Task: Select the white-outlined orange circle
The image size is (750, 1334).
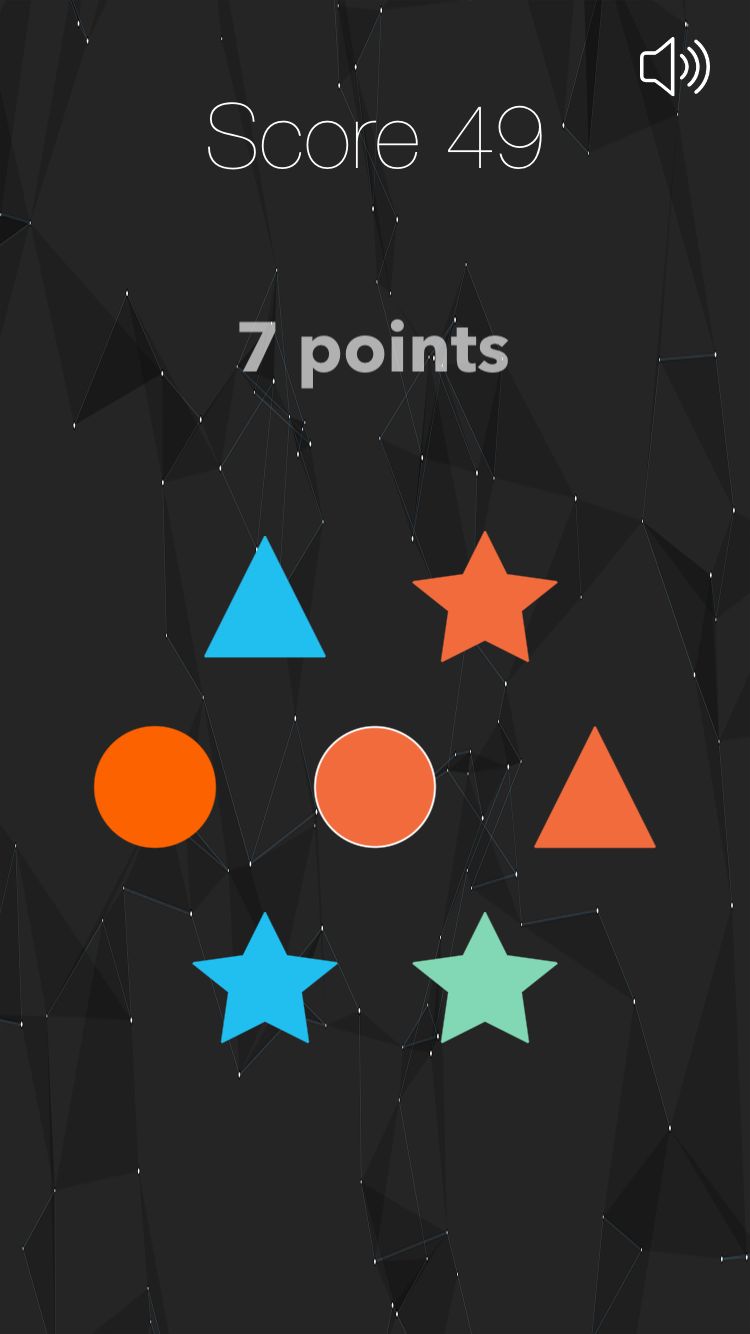Action: pos(375,787)
